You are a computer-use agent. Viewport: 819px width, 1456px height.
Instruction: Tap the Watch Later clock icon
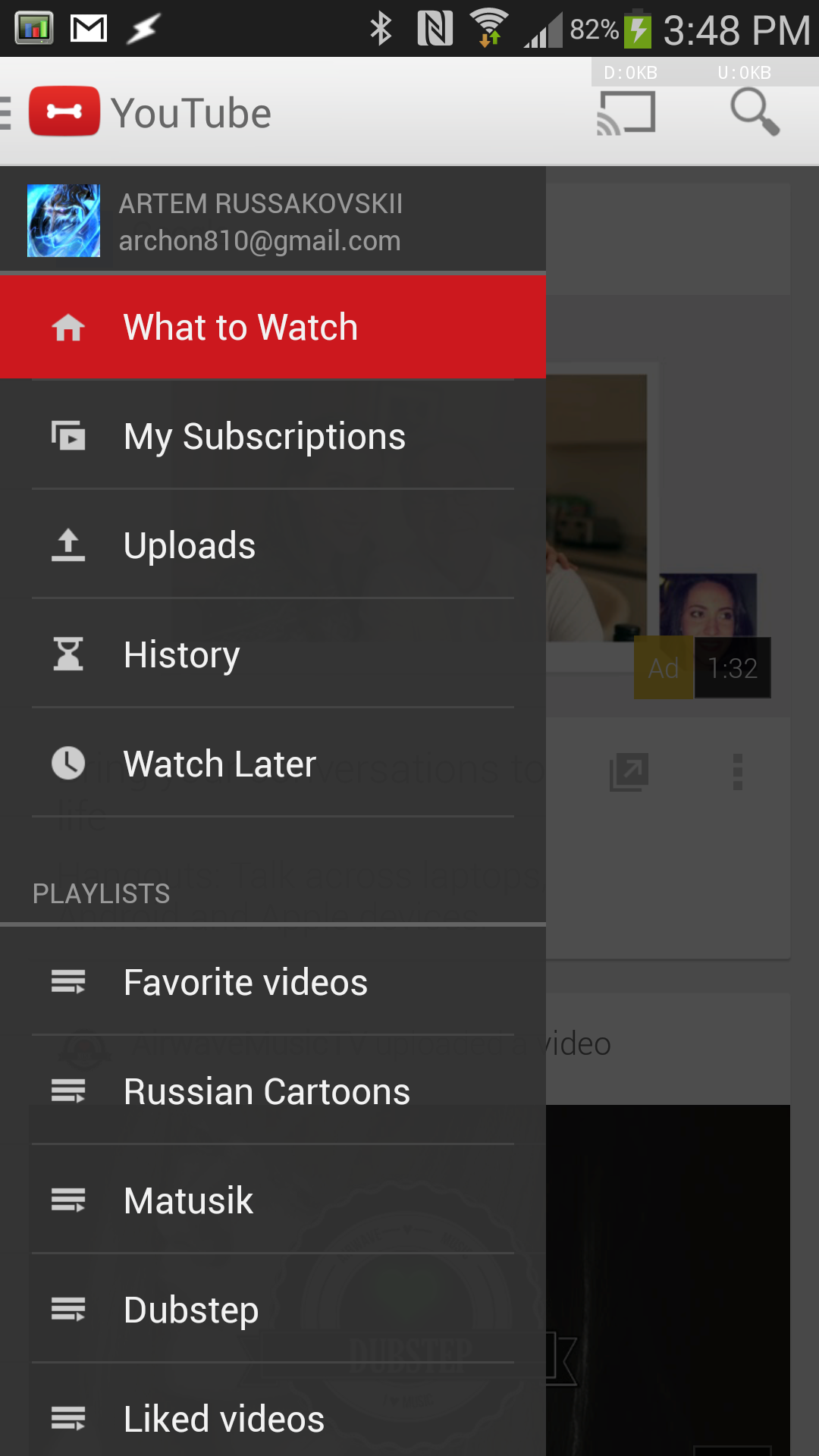click(x=68, y=763)
